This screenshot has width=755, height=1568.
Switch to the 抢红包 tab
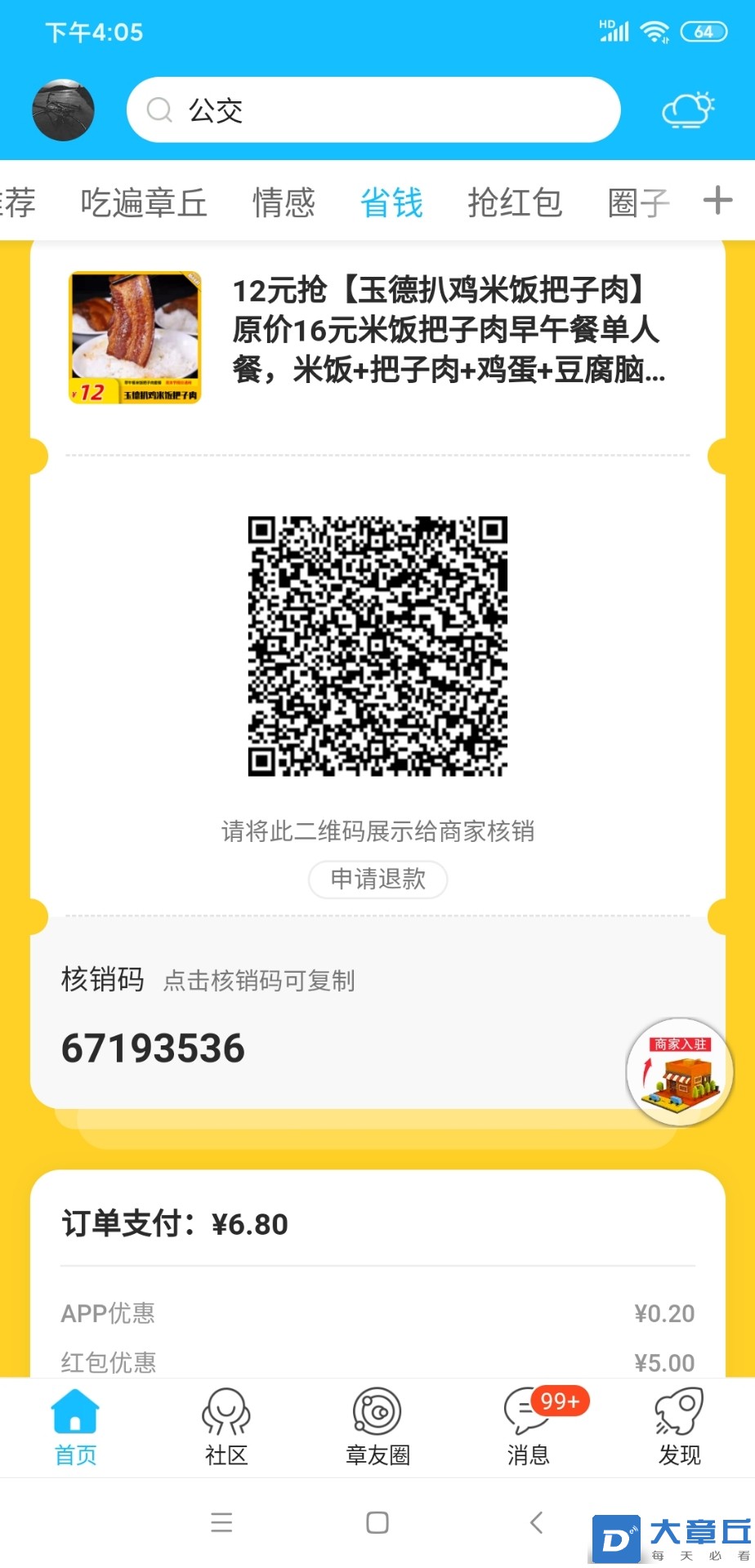tap(515, 203)
